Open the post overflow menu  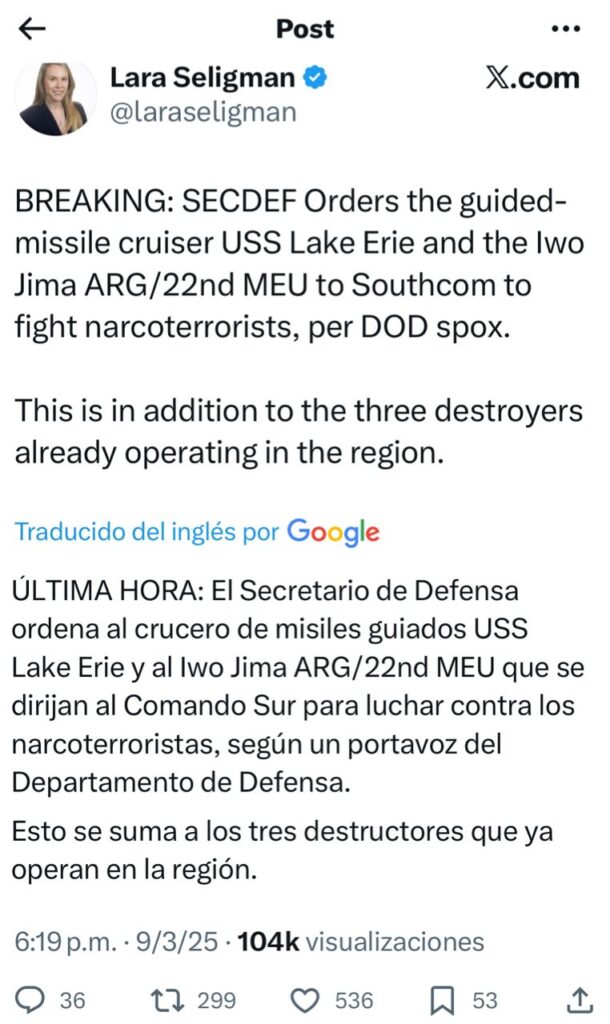pos(565,28)
